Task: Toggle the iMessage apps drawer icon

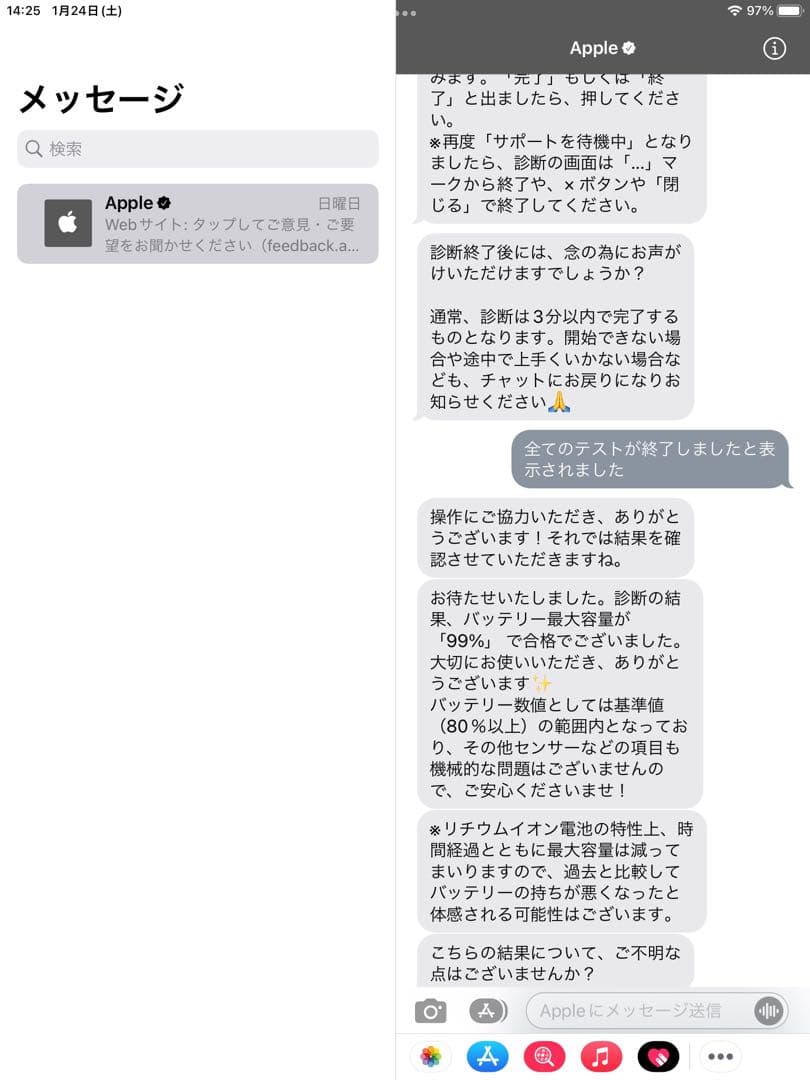Action: (x=488, y=1011)
